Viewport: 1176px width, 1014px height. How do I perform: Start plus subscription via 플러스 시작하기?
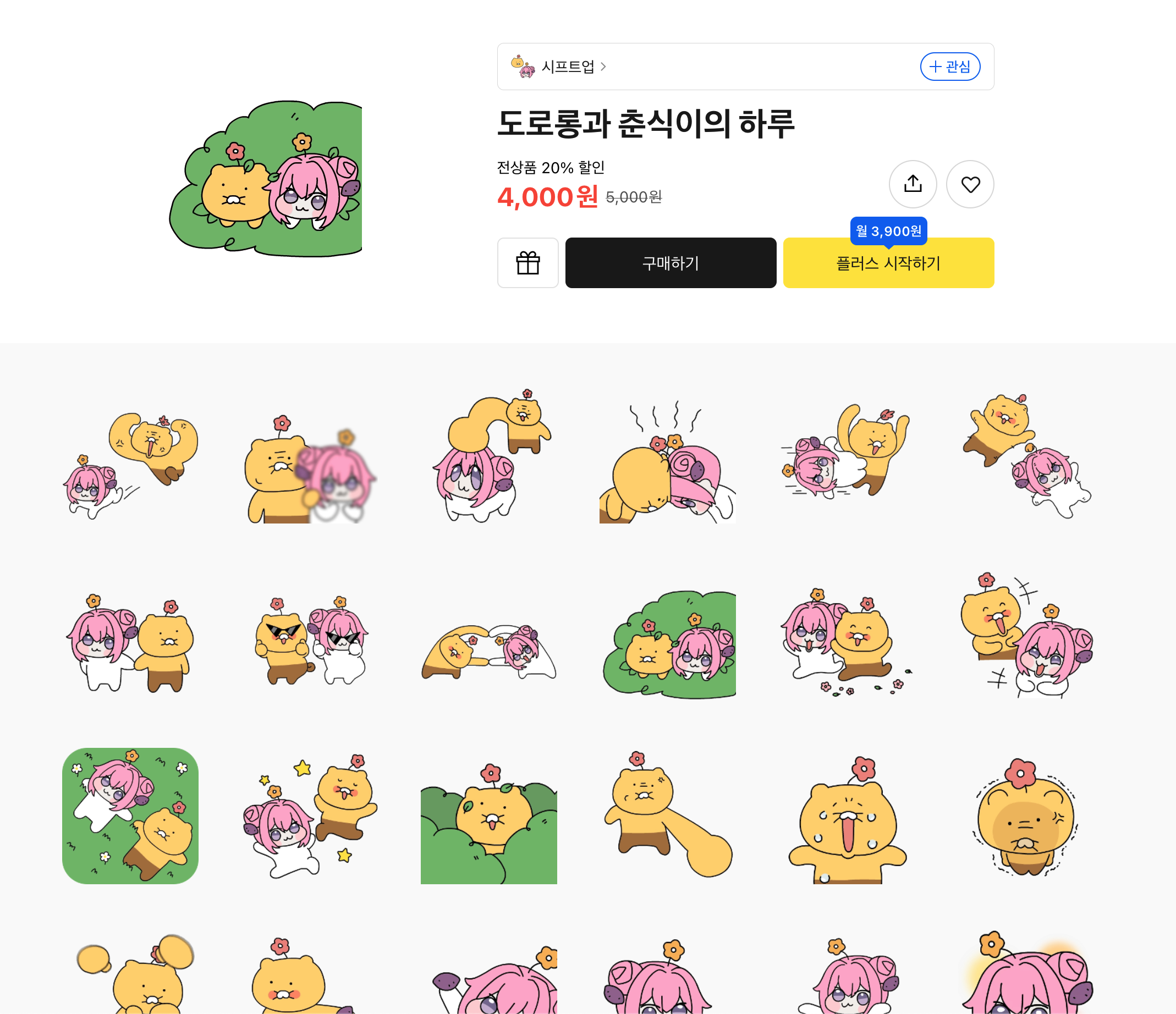(x=888, y=263)
